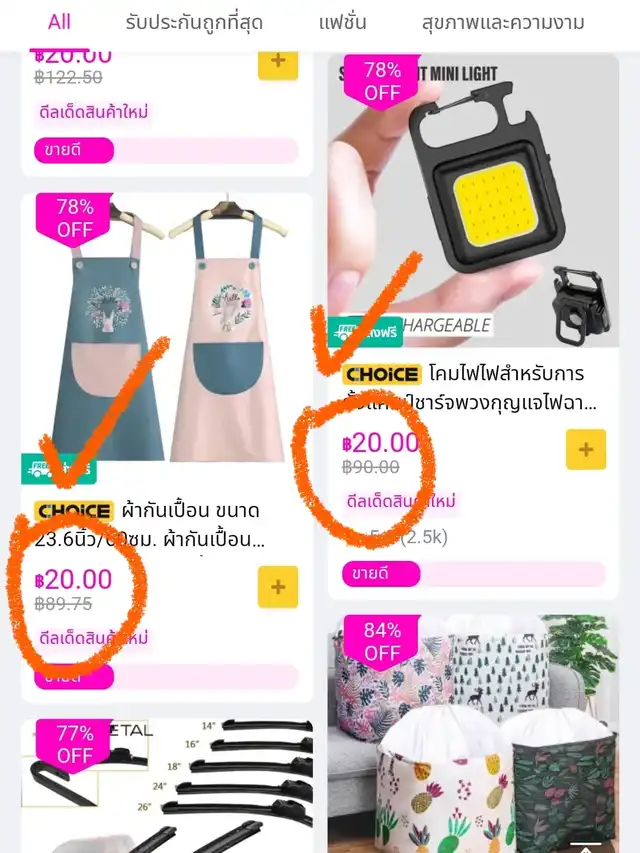Open the 84% off storage basket product
The width and height of the screenshot is (640, 853).
[x=473, y=735]
